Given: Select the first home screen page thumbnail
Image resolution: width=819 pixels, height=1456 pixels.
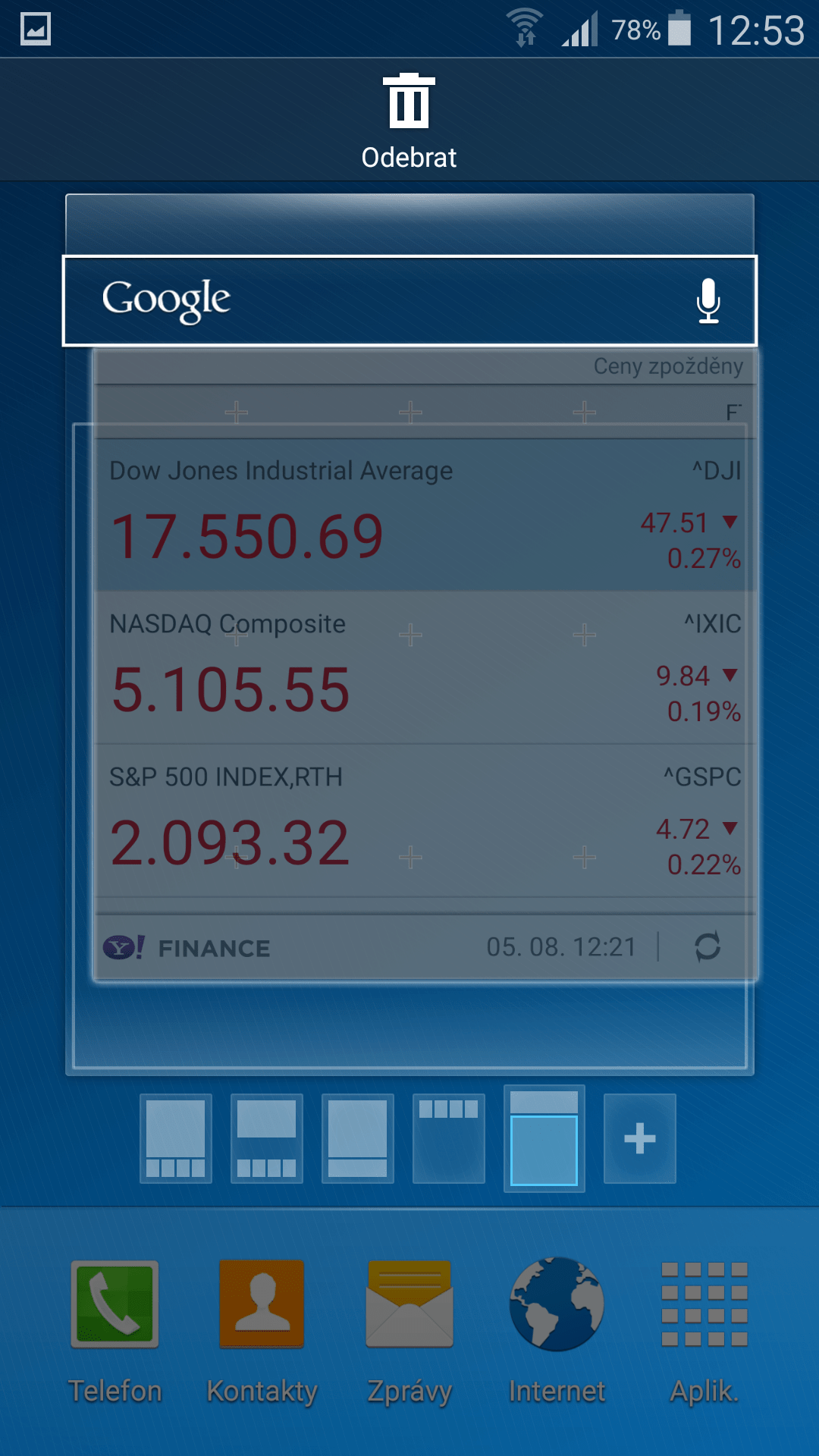Looking at the screenshot, I should tap(176, 1138).
